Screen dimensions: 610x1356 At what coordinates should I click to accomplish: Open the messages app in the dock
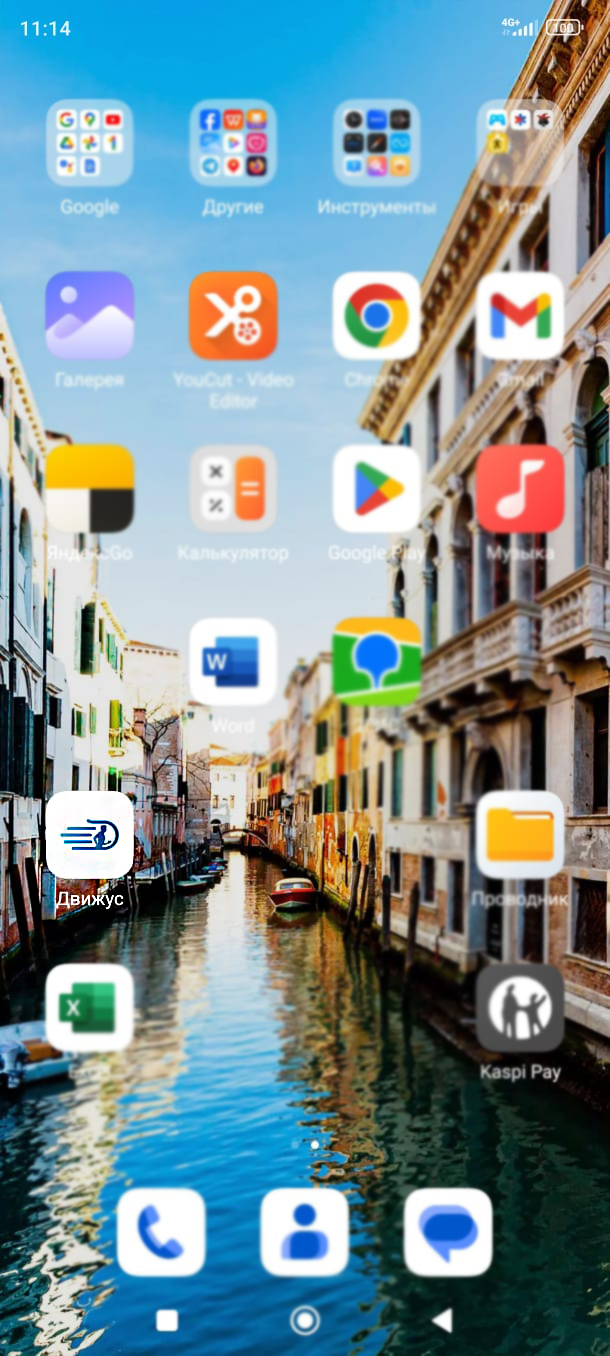(448, 1232)
